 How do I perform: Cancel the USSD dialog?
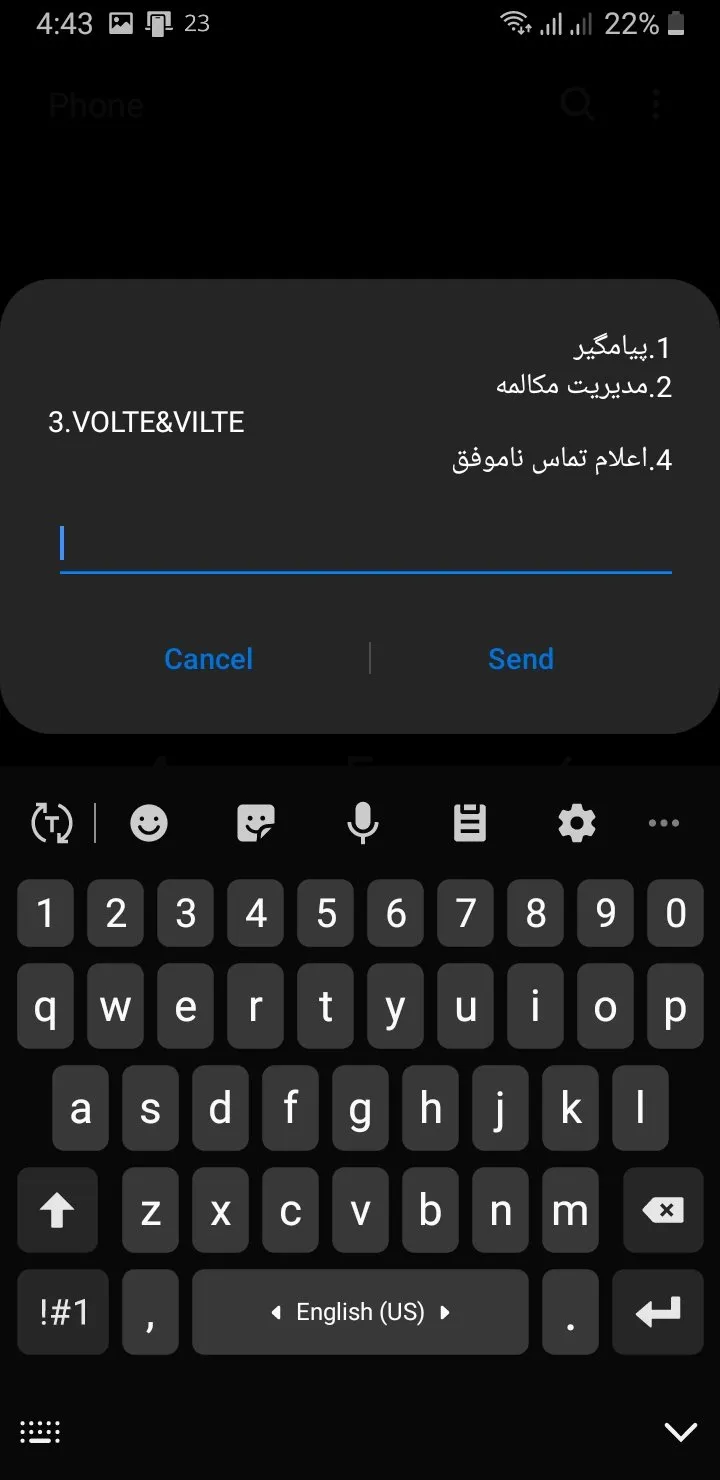[208, 659]
